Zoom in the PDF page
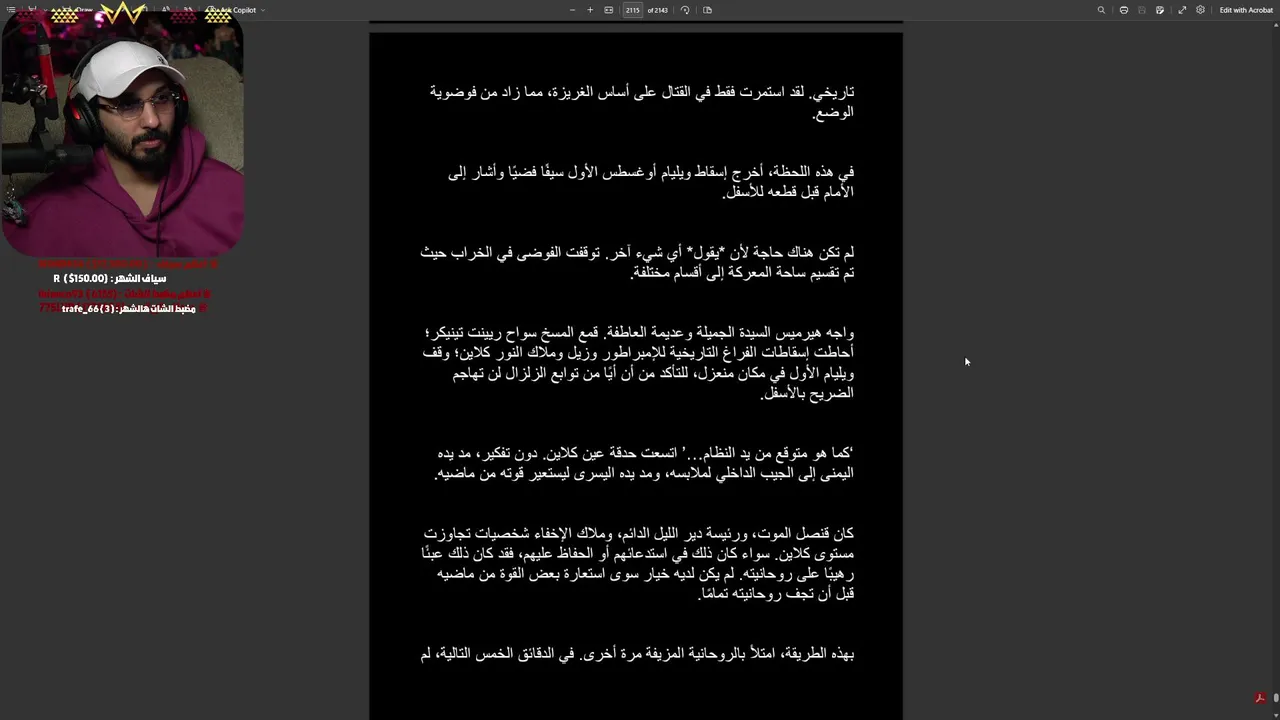Screen dimensions: 1280x720 590,10
